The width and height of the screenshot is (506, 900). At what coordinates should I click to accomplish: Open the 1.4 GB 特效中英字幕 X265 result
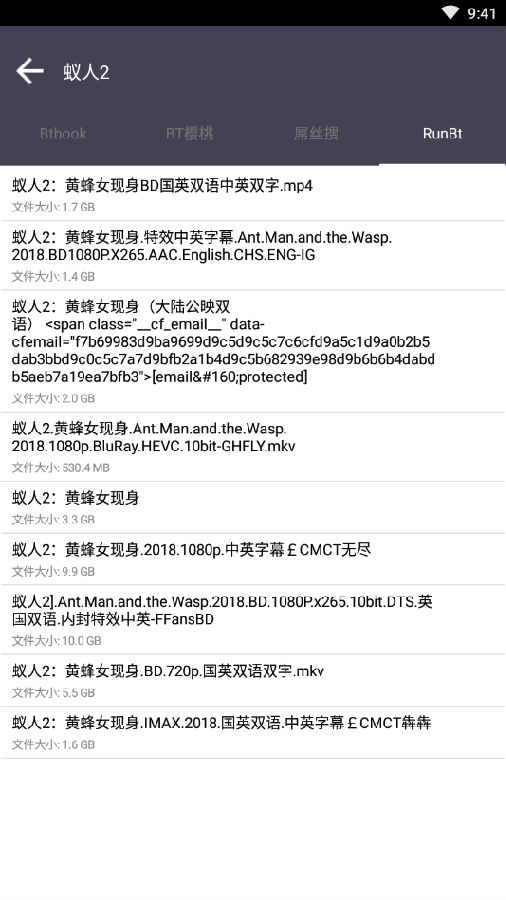point(253,255)
